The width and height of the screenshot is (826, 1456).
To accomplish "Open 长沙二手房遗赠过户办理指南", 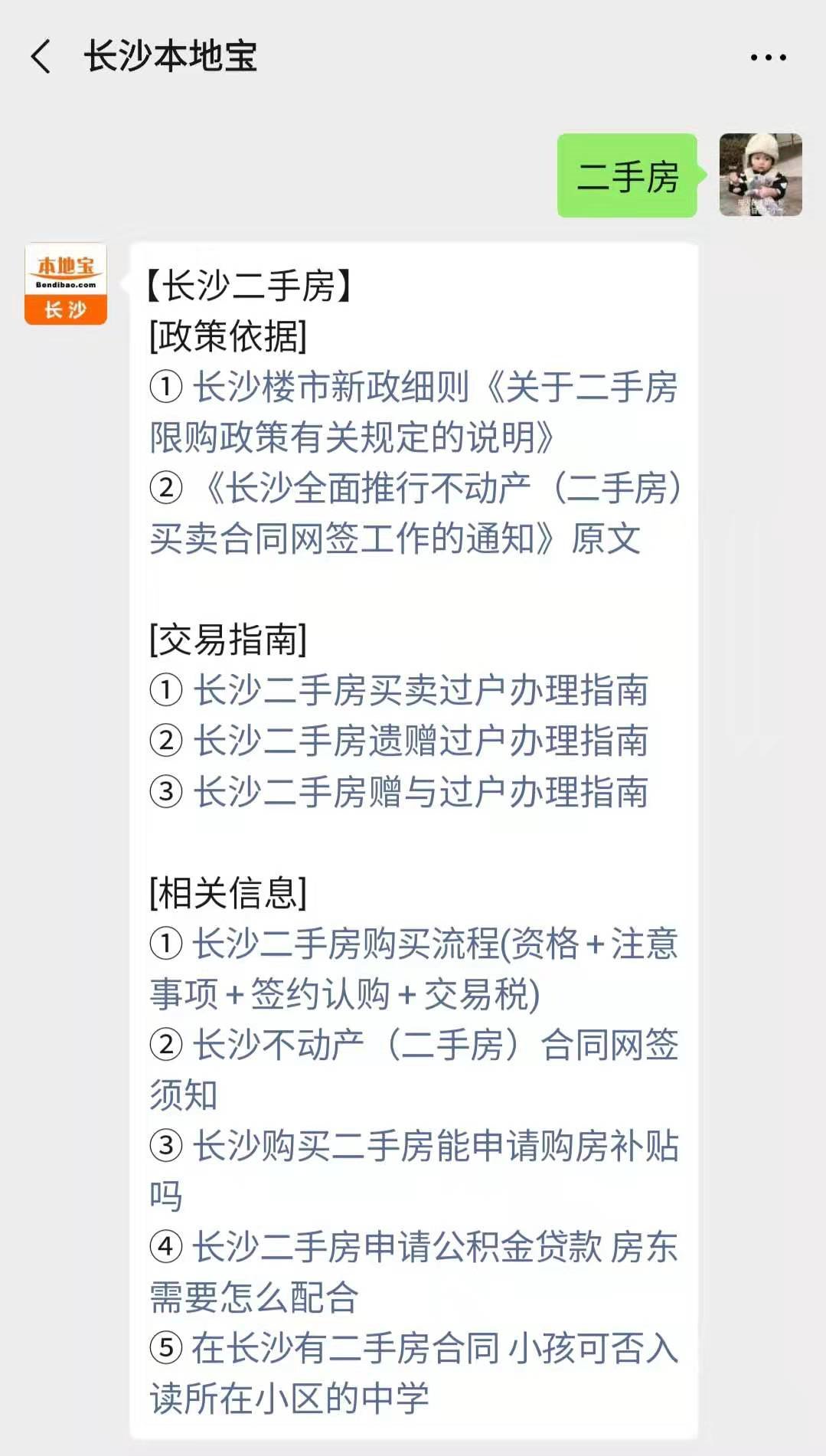I will tap(420, 741).
